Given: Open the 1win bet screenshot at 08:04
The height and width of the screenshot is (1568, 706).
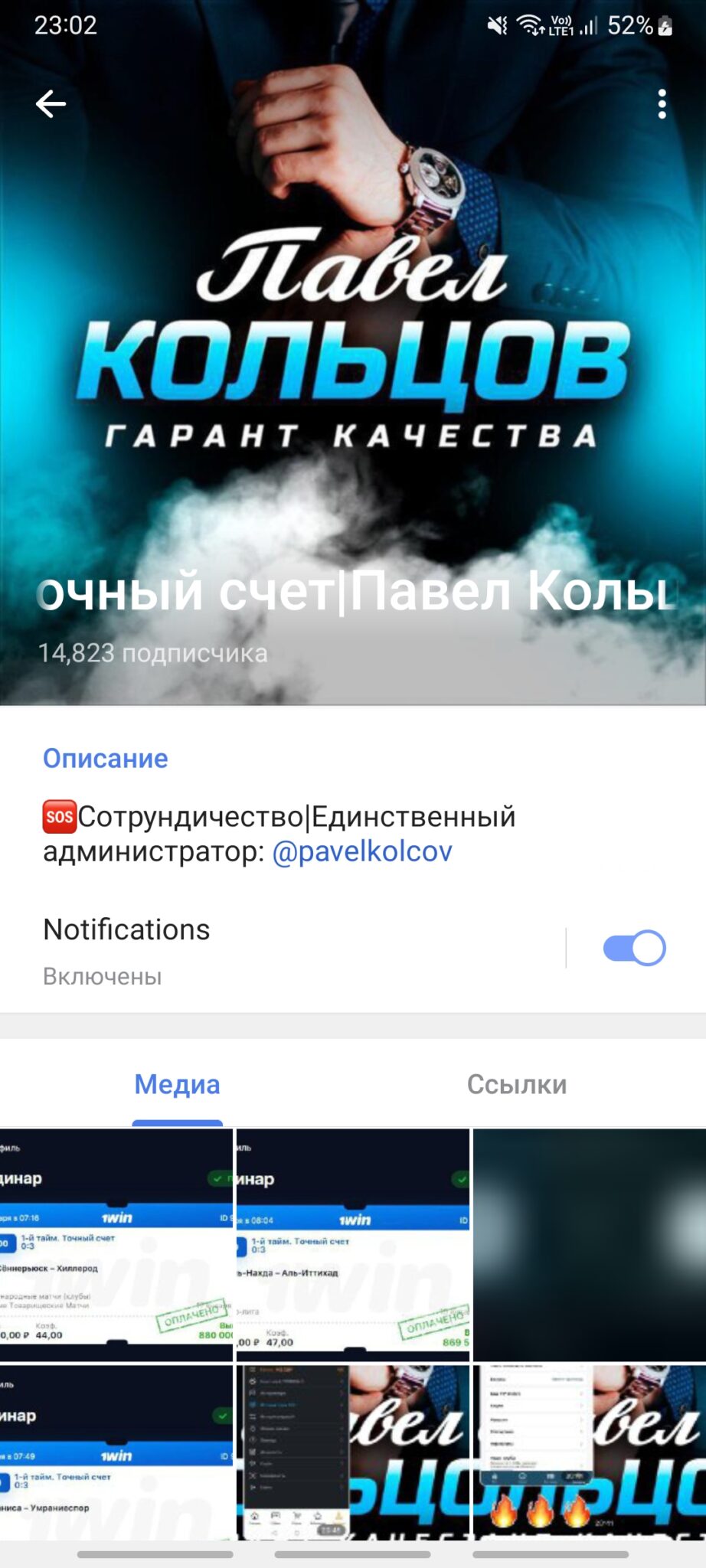Looking at the screenshot, I should [x=353, y=1244].
